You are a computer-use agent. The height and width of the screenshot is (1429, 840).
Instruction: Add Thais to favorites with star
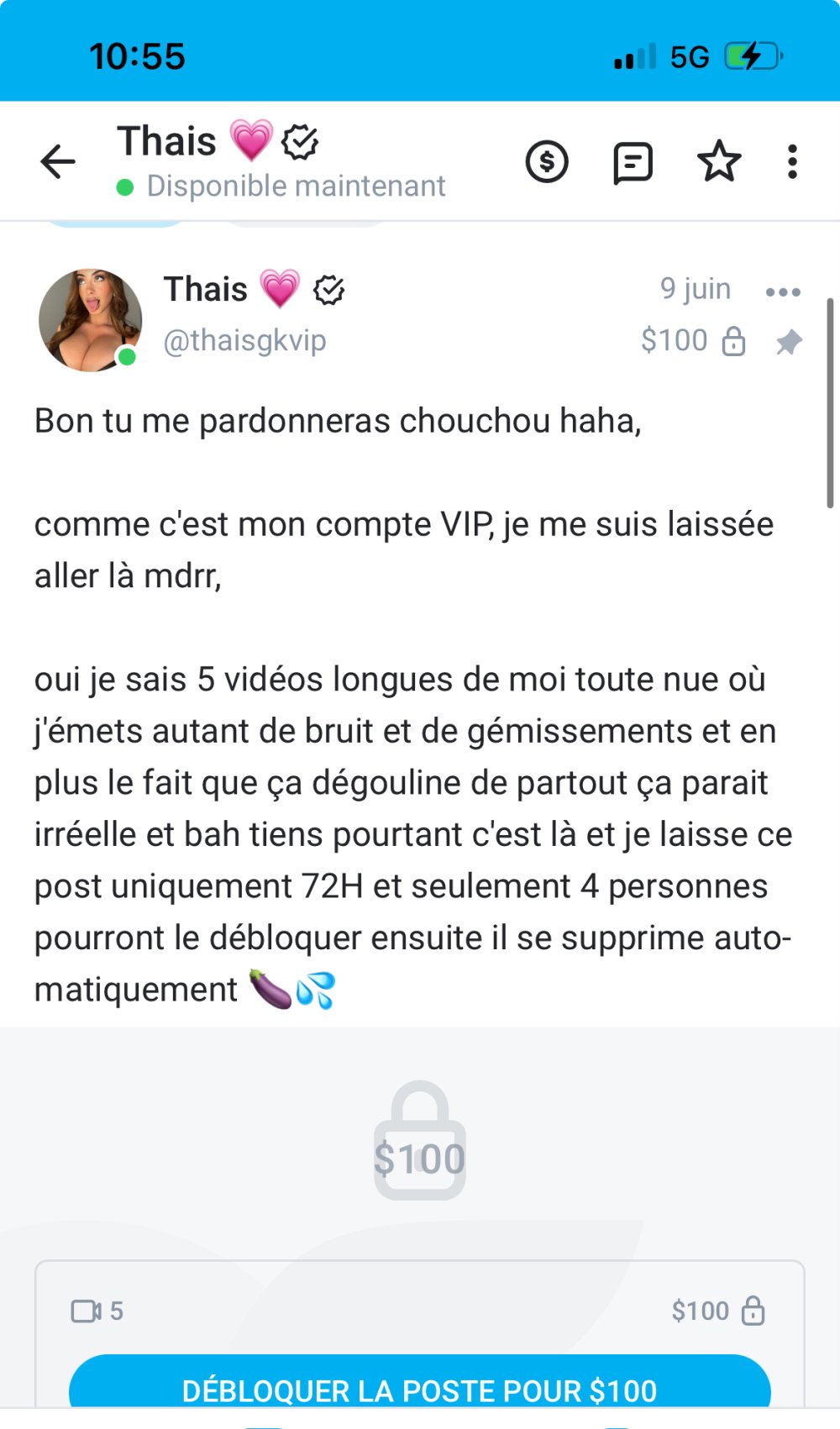tap(719, 161)
